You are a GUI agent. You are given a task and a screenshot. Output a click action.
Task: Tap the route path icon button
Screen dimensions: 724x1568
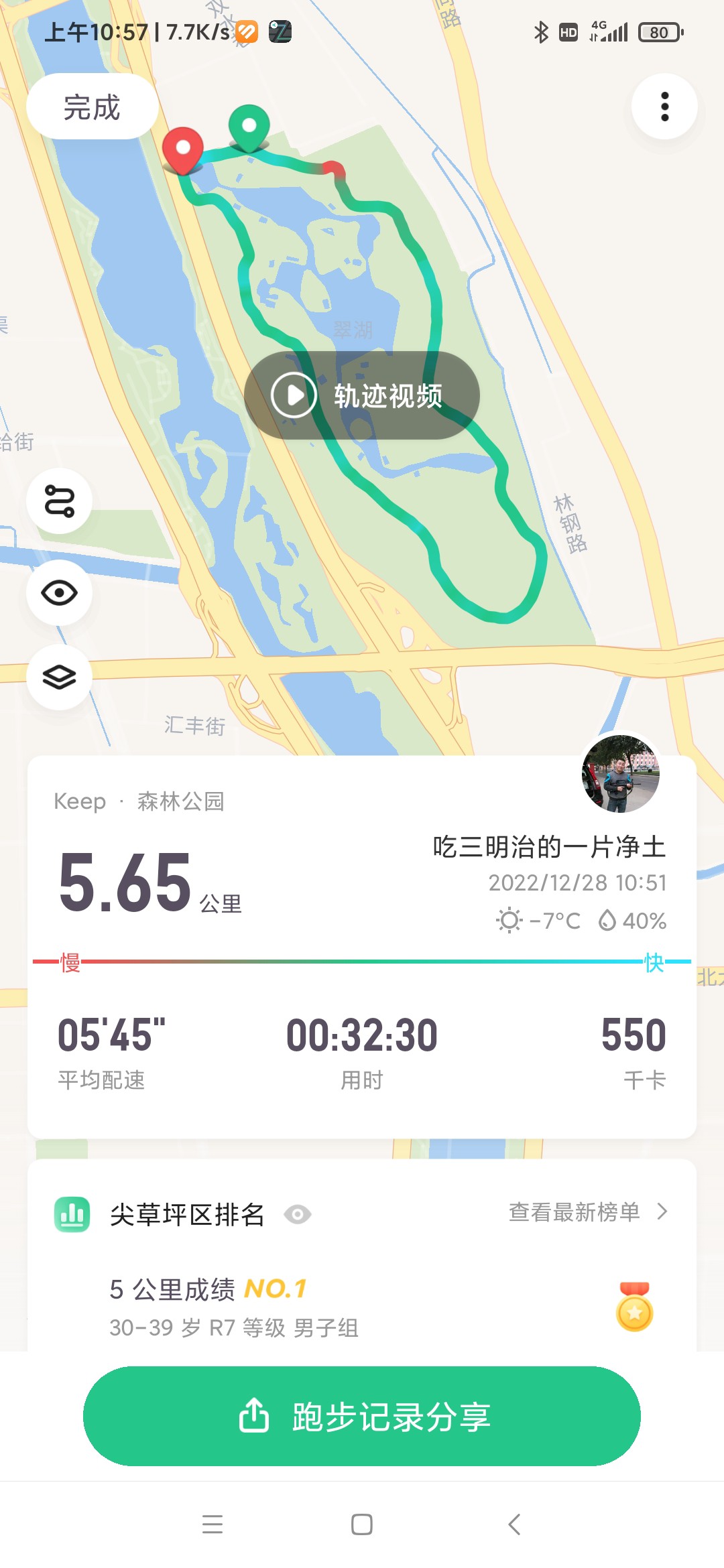coord(60,501)
